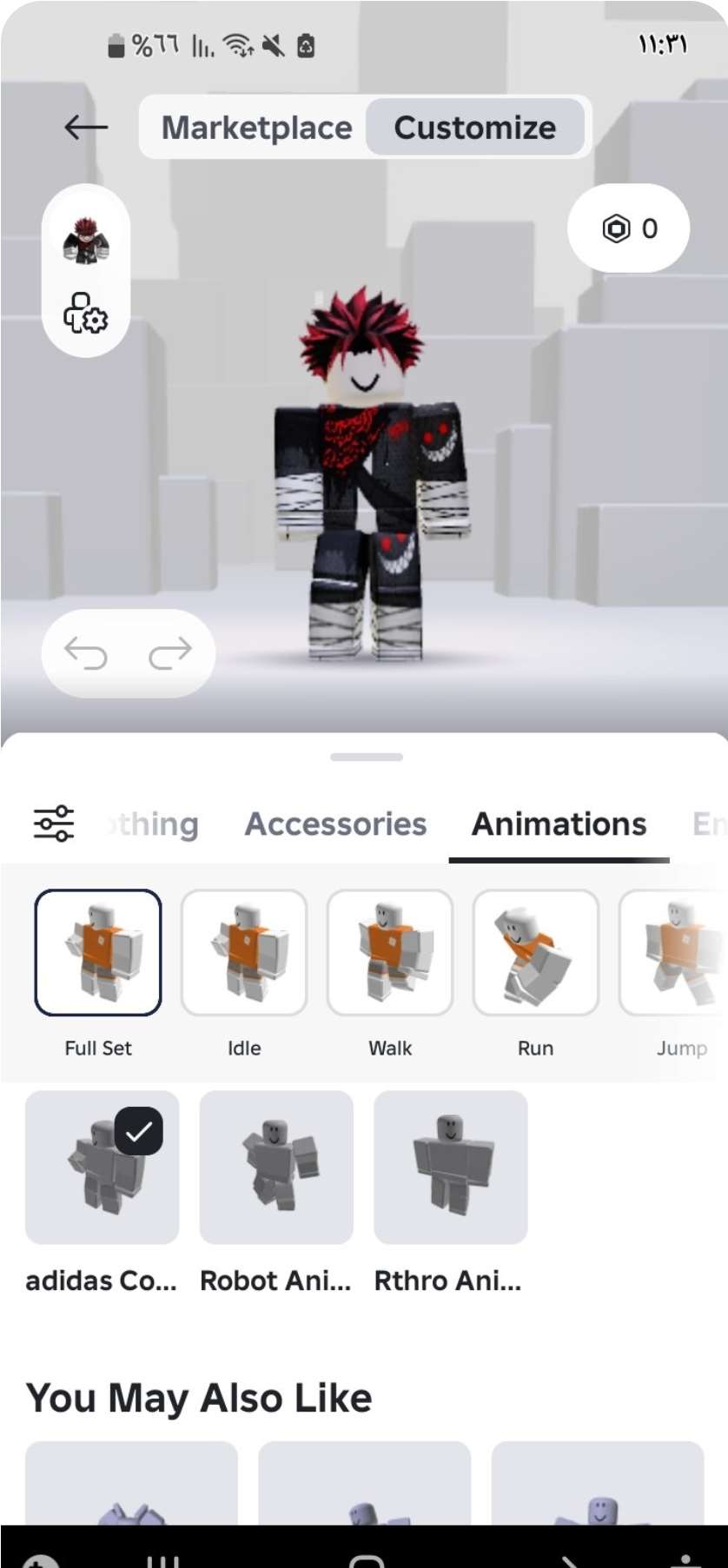
Task: Deselect the adidas animation checkmark
Action: point(136,1130)
